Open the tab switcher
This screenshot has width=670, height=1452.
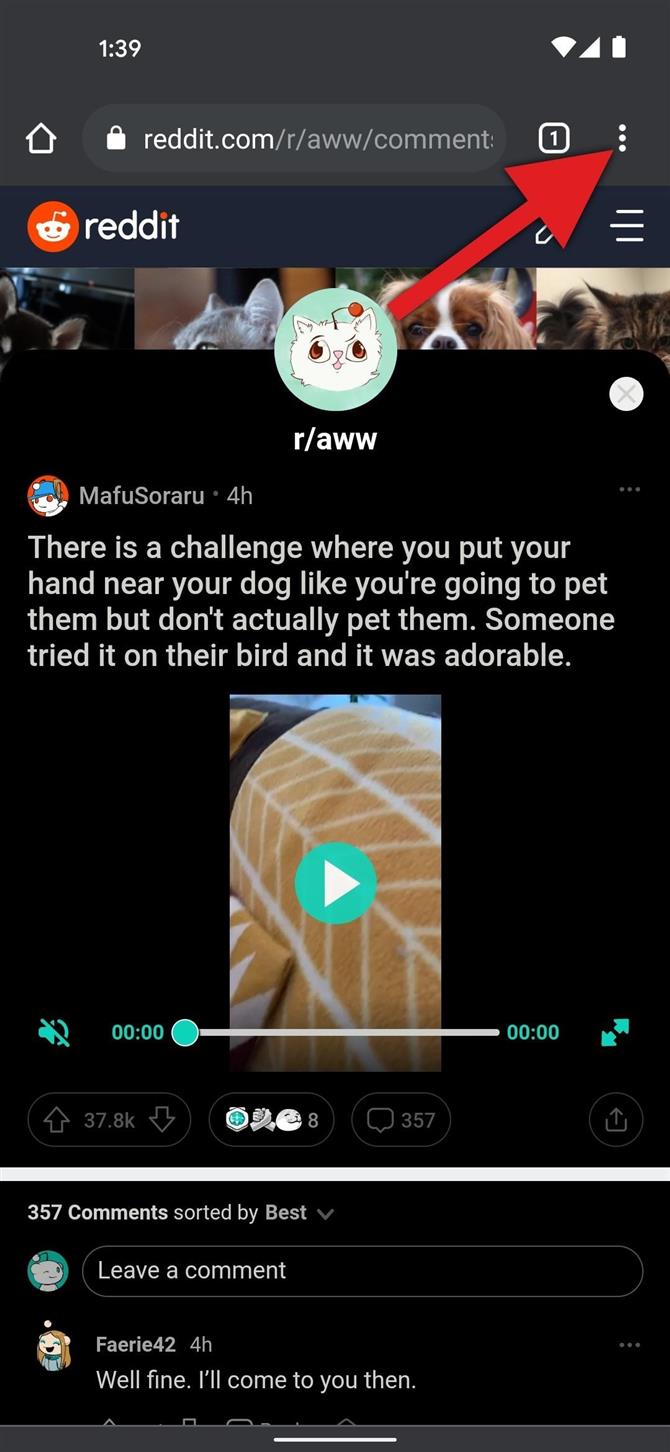554,139
